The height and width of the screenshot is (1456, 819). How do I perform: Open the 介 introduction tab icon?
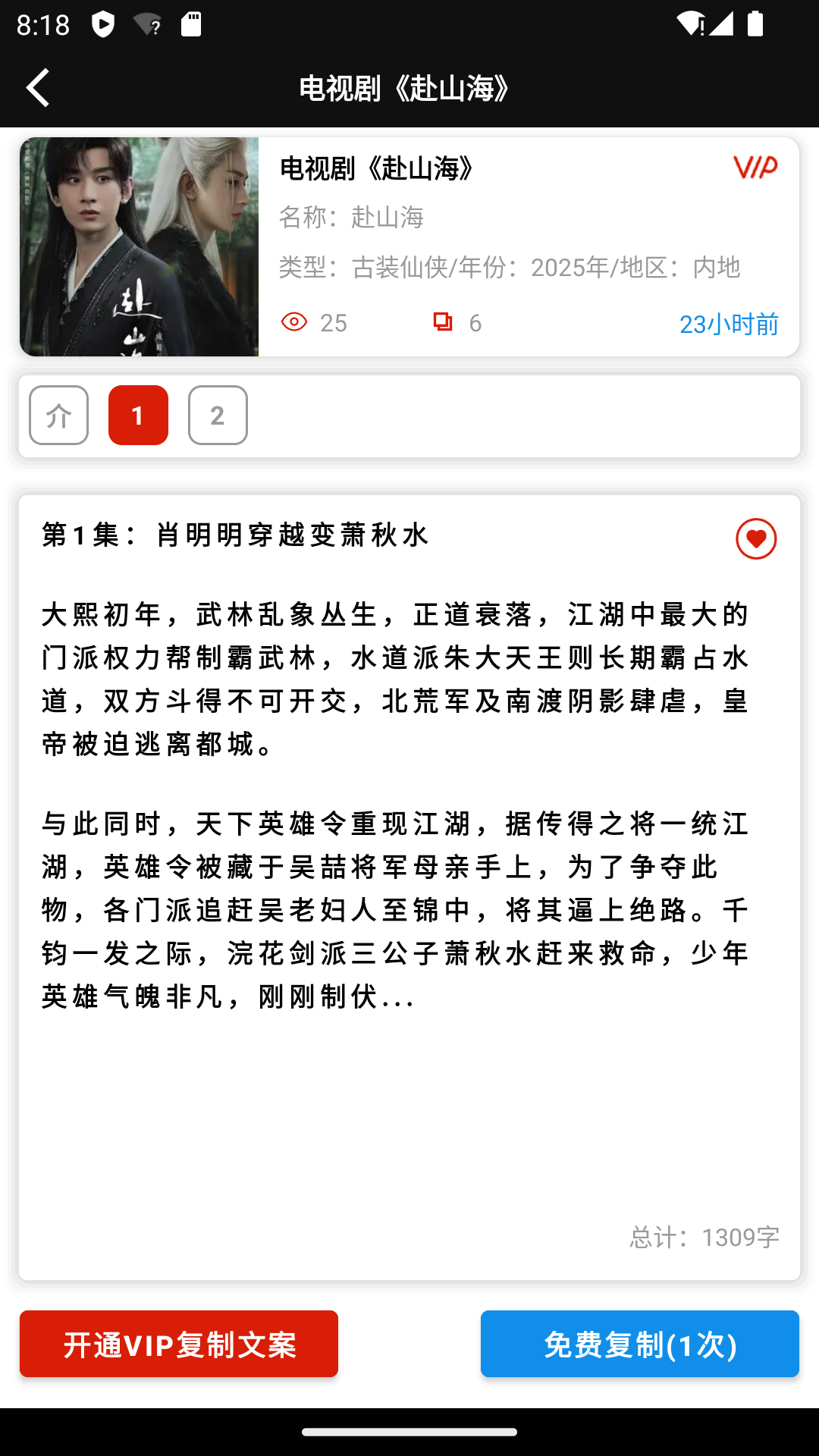coord(58,416)
